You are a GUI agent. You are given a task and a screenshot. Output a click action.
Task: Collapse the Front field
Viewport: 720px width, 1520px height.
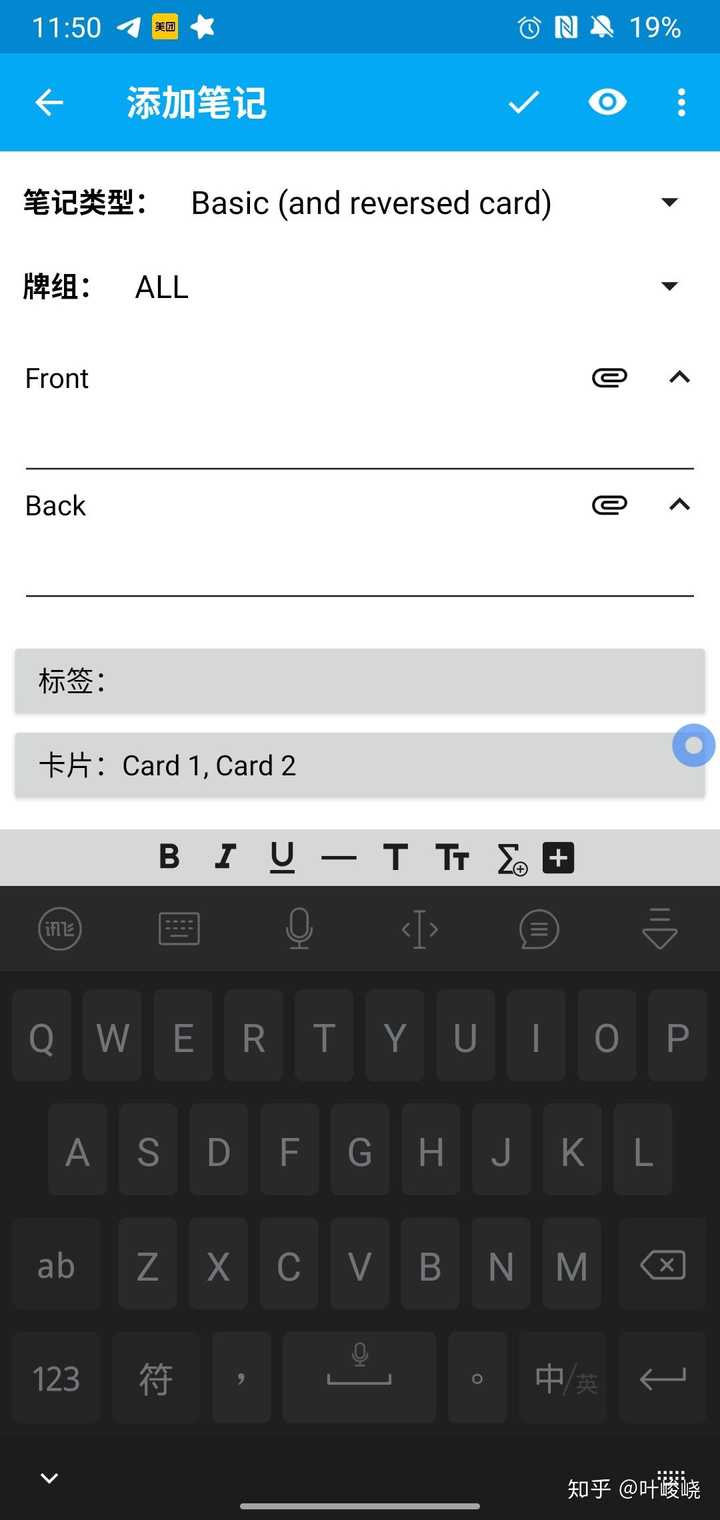(679, 378)
